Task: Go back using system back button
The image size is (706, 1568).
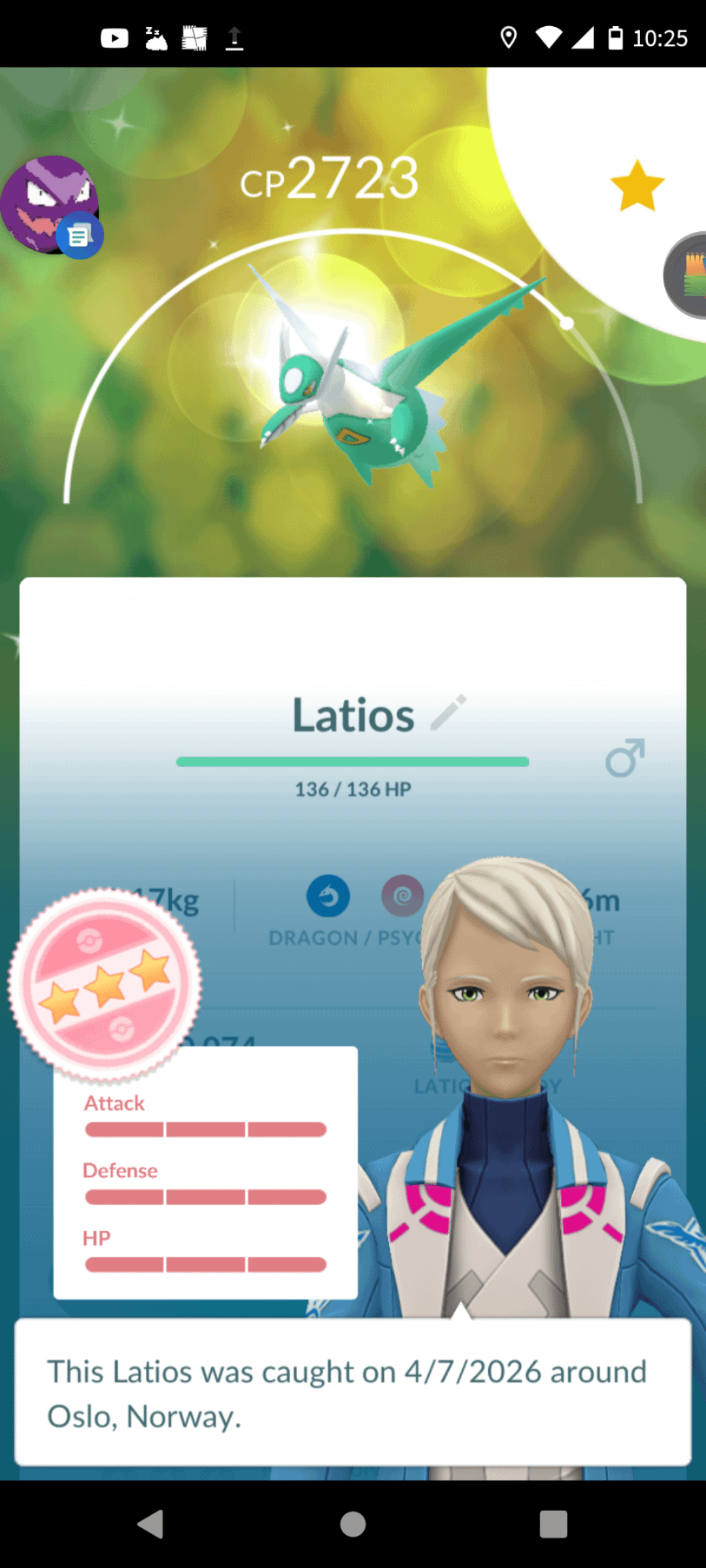Action: pos(152,1524)
